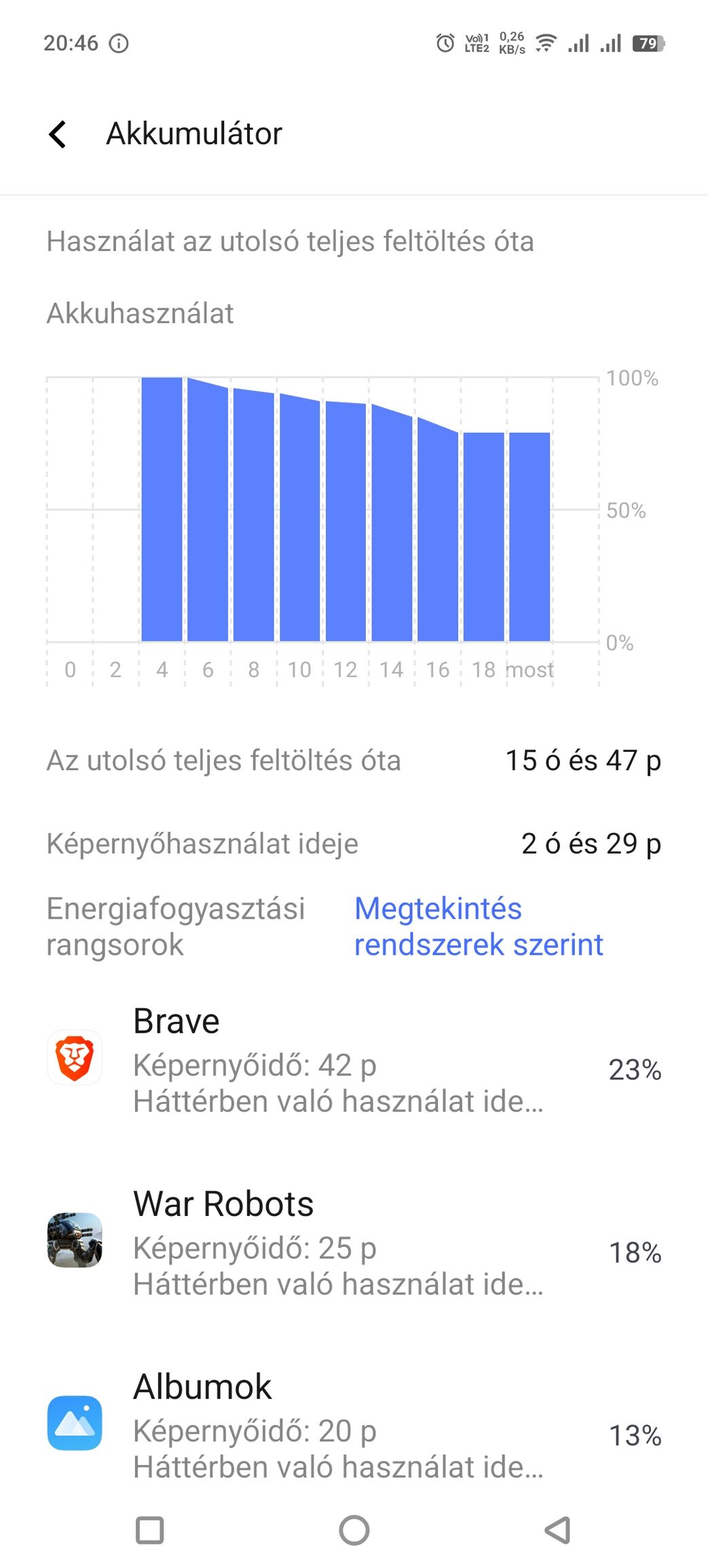
Task: Open Megtekintés rendszerek szerint link
Action: point(479,926)
